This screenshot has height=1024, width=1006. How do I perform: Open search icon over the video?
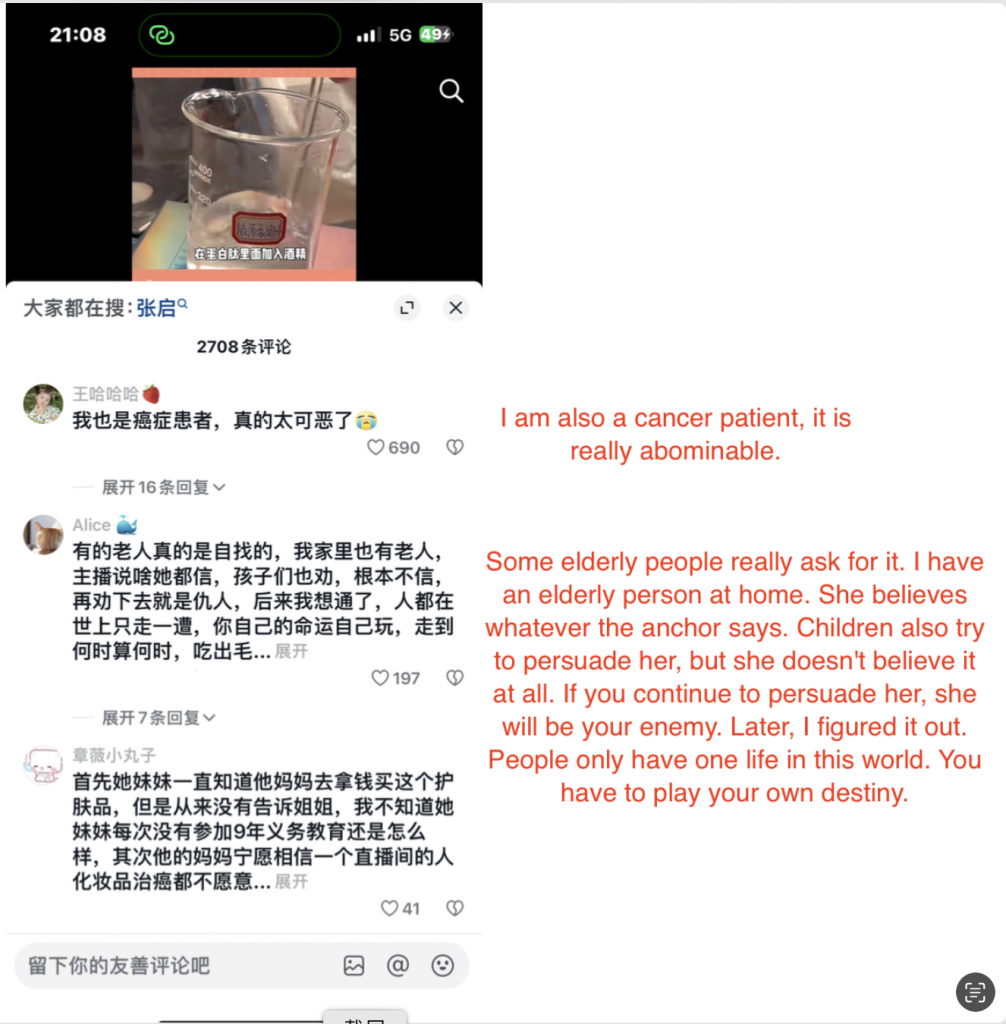click(x=451, y=92)
